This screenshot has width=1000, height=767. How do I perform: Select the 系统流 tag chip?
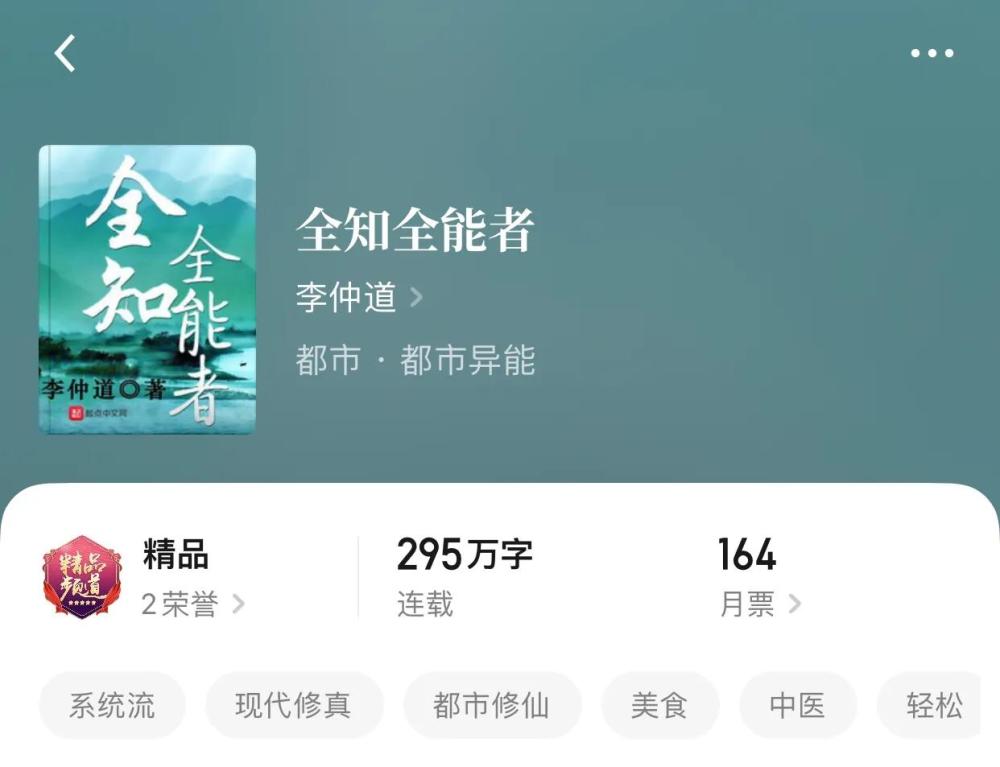[112, 706]
